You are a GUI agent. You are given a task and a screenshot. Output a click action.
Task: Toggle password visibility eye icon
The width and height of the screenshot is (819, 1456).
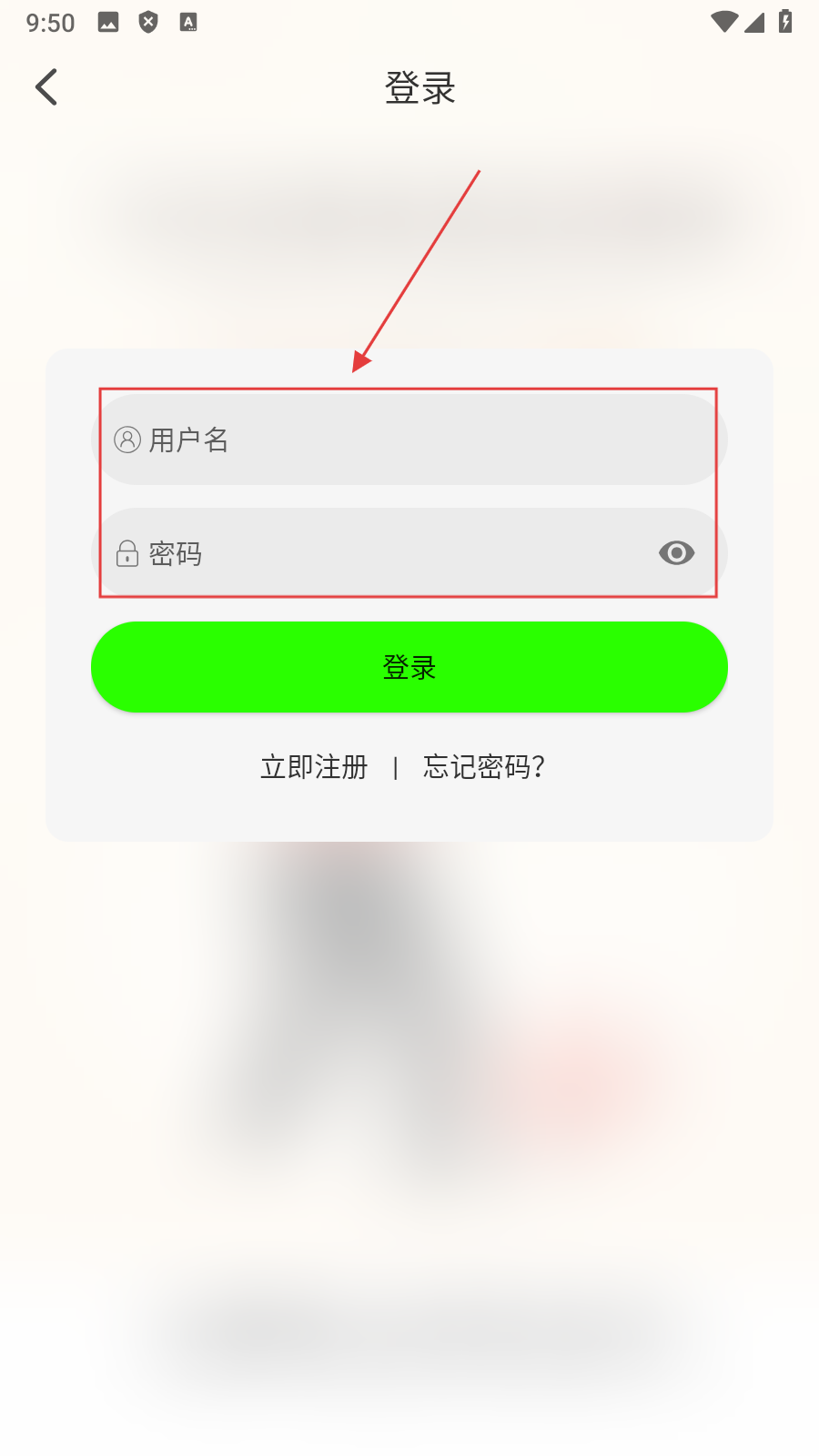(676, 553)
